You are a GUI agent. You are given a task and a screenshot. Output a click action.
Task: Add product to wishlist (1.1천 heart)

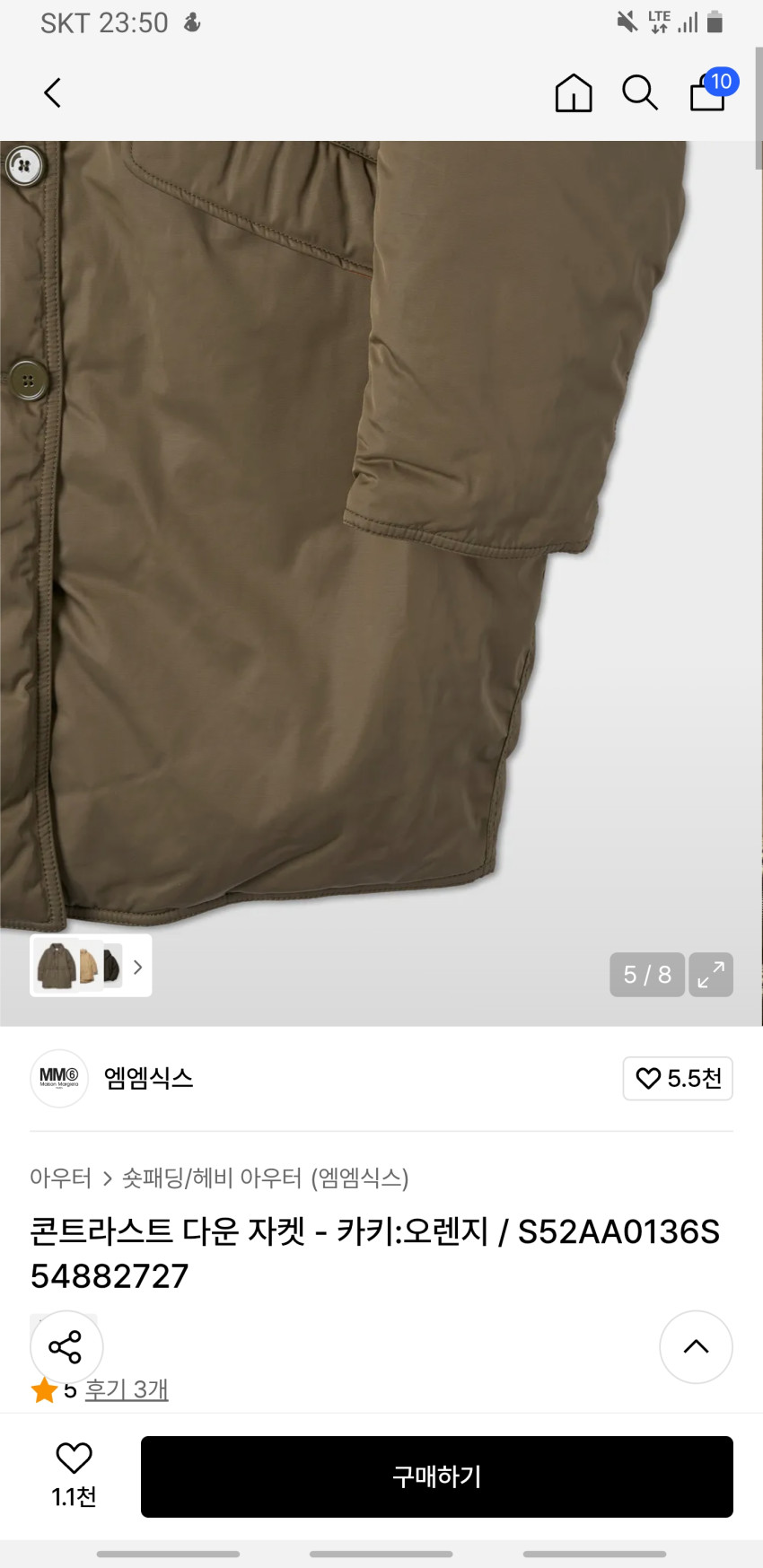74,1475
